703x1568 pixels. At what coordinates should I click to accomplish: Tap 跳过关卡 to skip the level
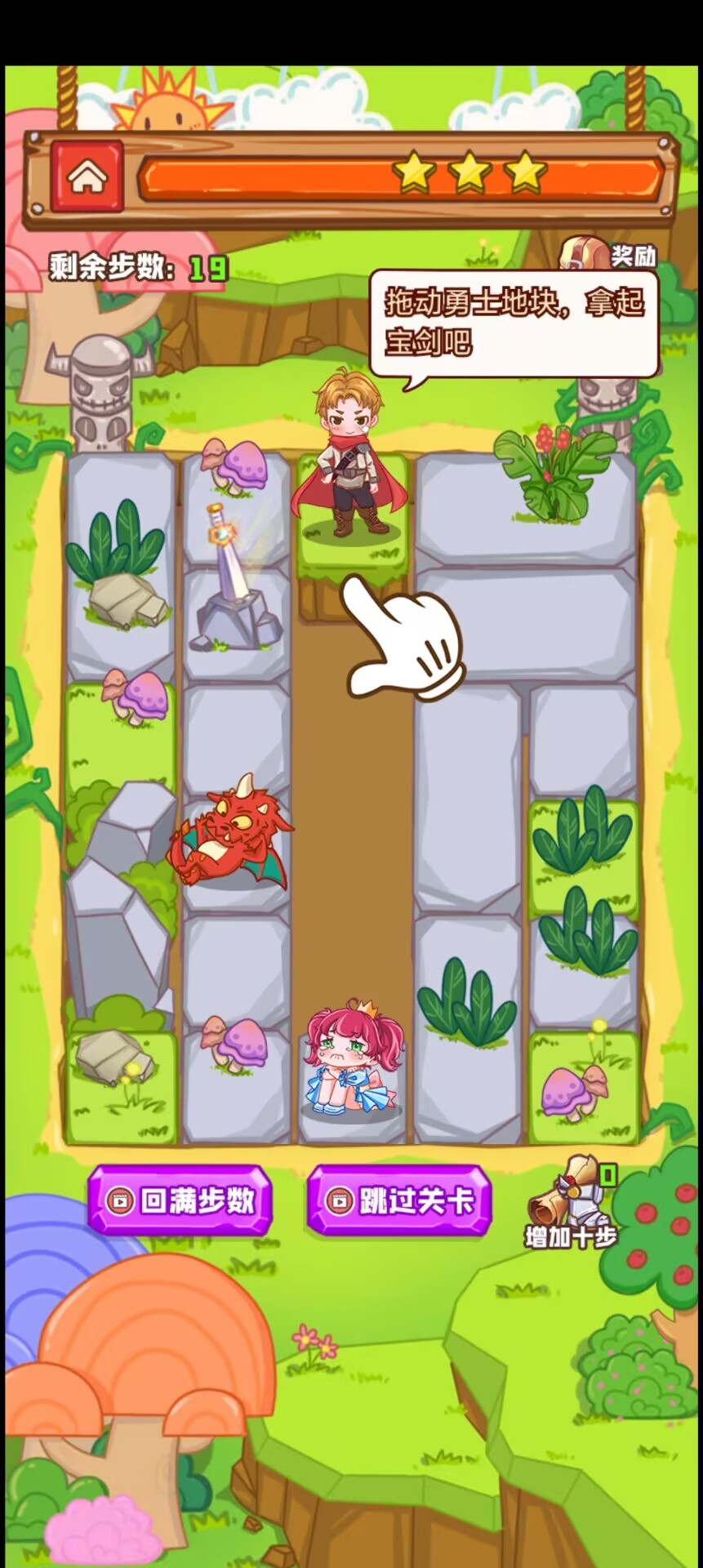399,1200
